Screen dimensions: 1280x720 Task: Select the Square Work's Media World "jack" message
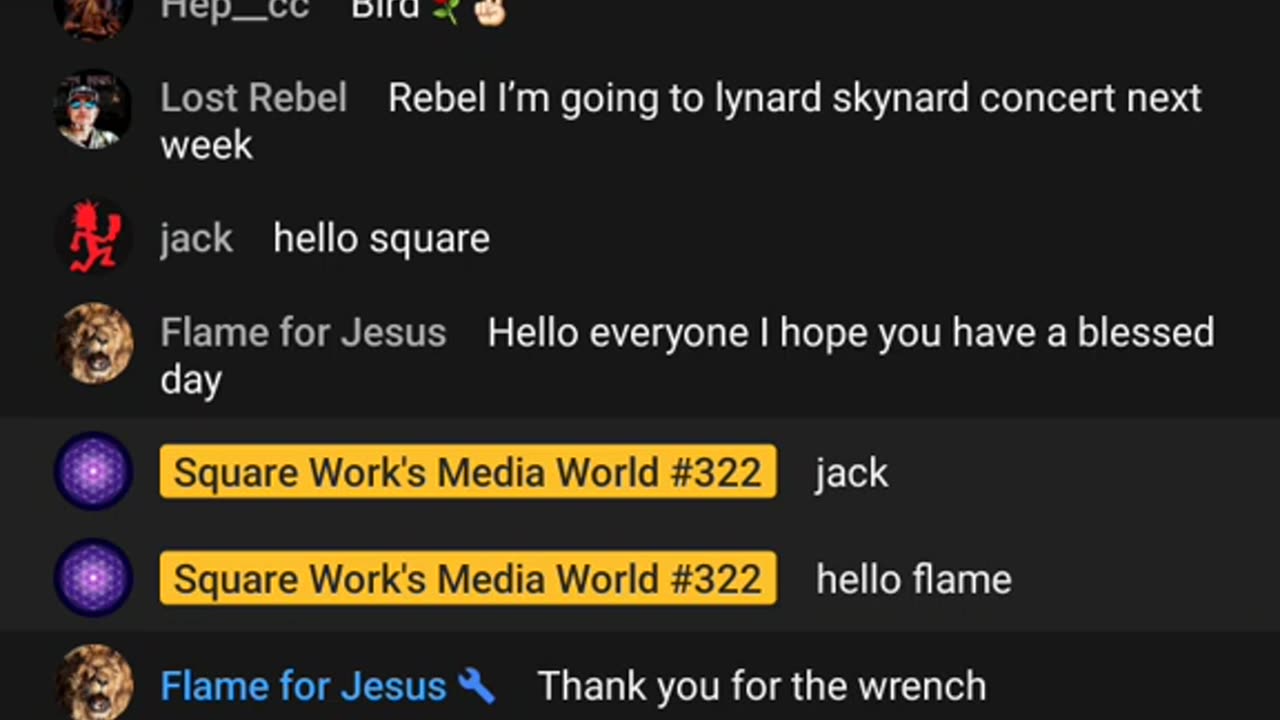851,473
